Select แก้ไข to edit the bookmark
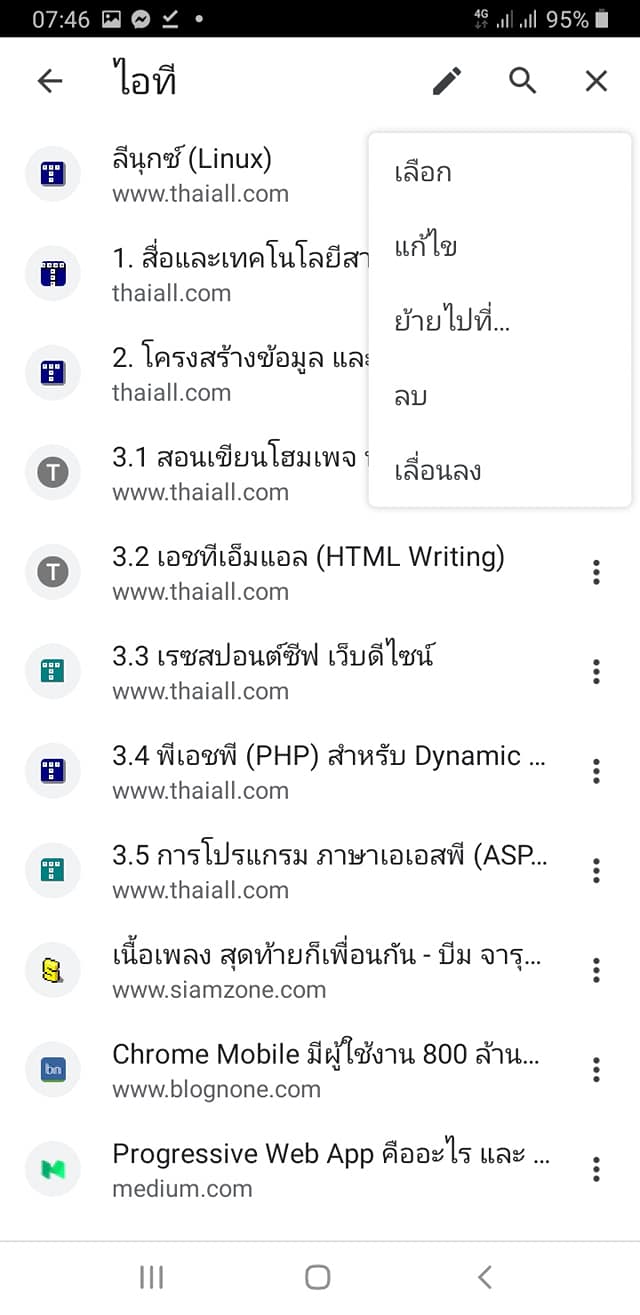640x1315 pixels. 426,247
